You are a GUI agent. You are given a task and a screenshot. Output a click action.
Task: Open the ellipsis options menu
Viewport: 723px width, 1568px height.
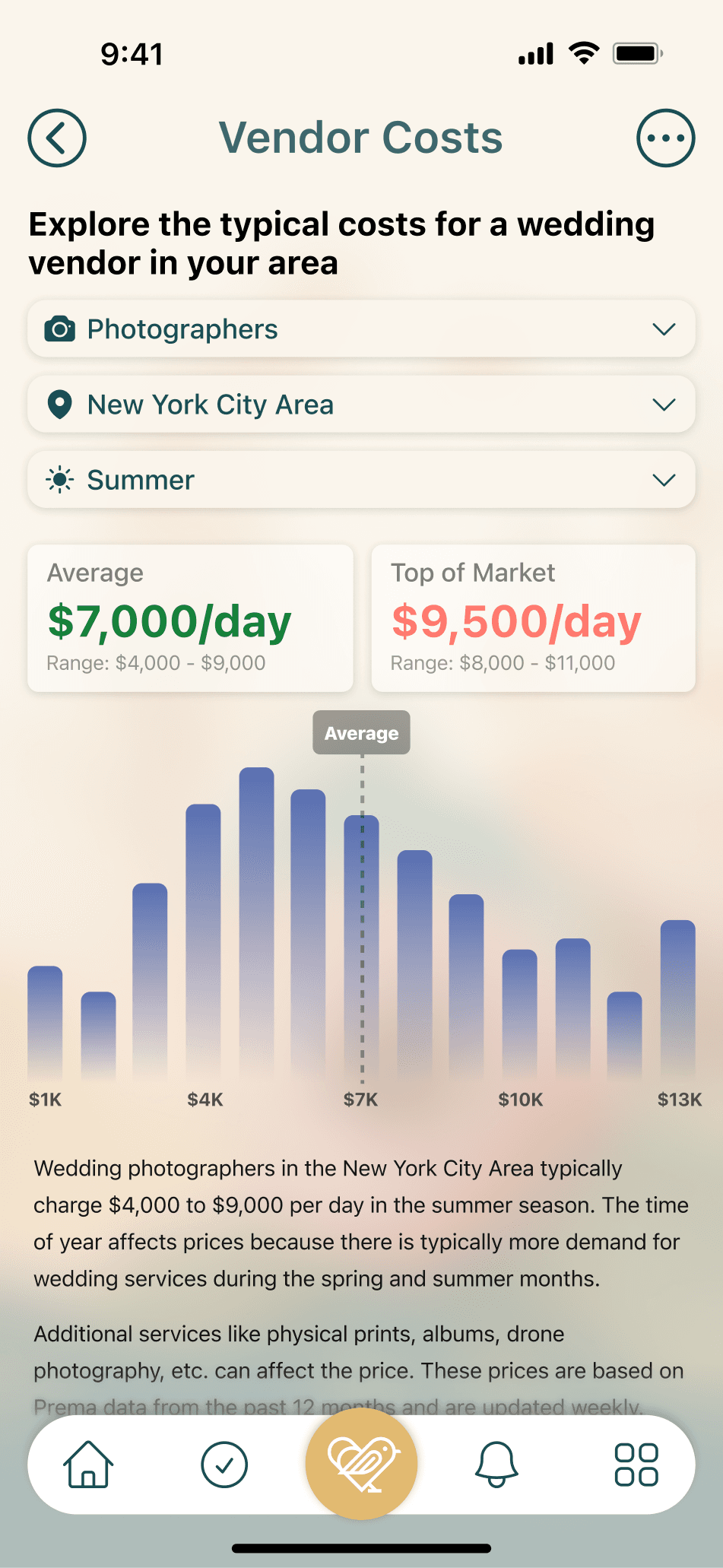(666, 138)
